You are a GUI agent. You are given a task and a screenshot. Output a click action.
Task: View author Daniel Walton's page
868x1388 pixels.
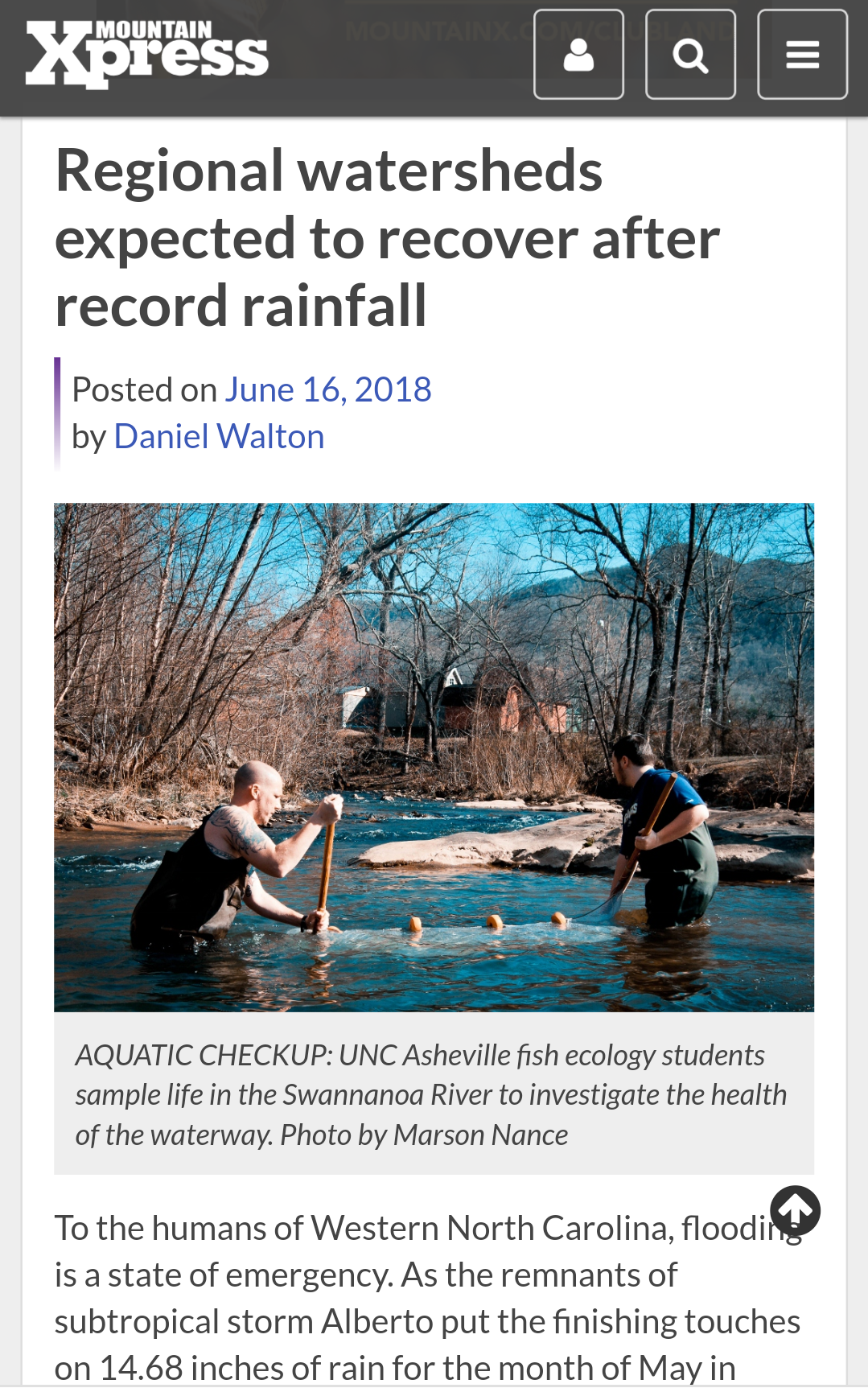click(x=219, y=436)
